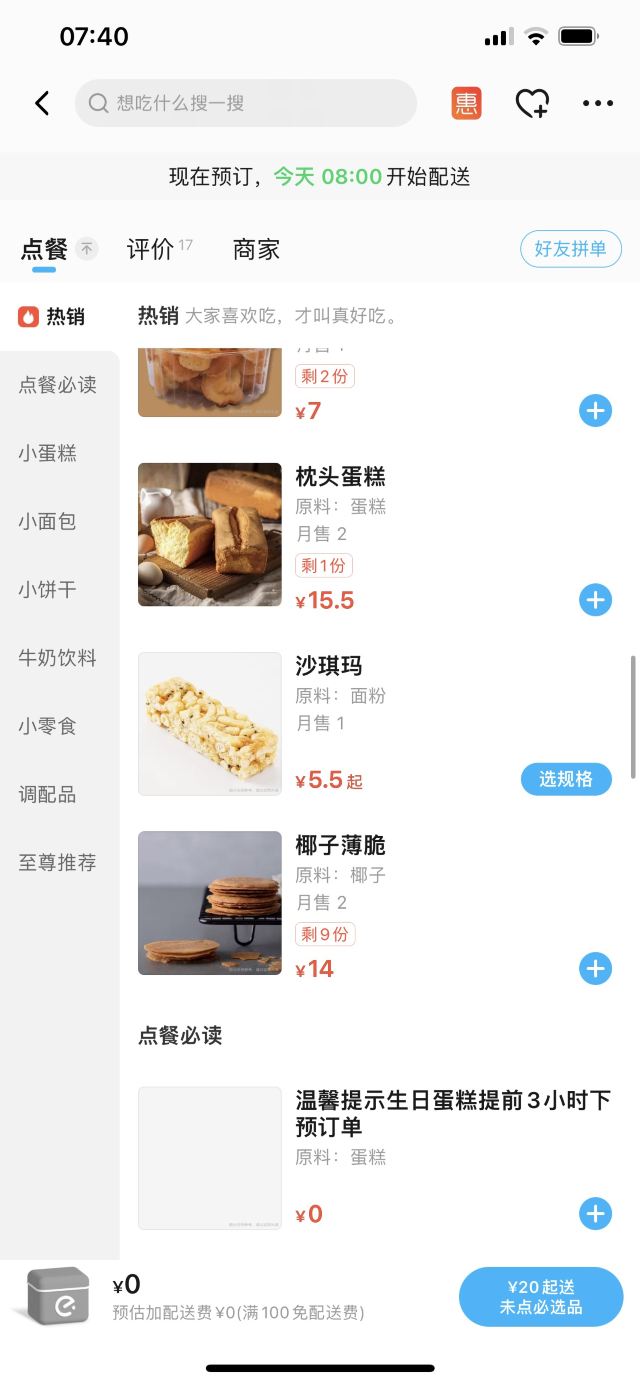Switch to the 商家 tab
The image size is (640, 1384).
point(256,249)
